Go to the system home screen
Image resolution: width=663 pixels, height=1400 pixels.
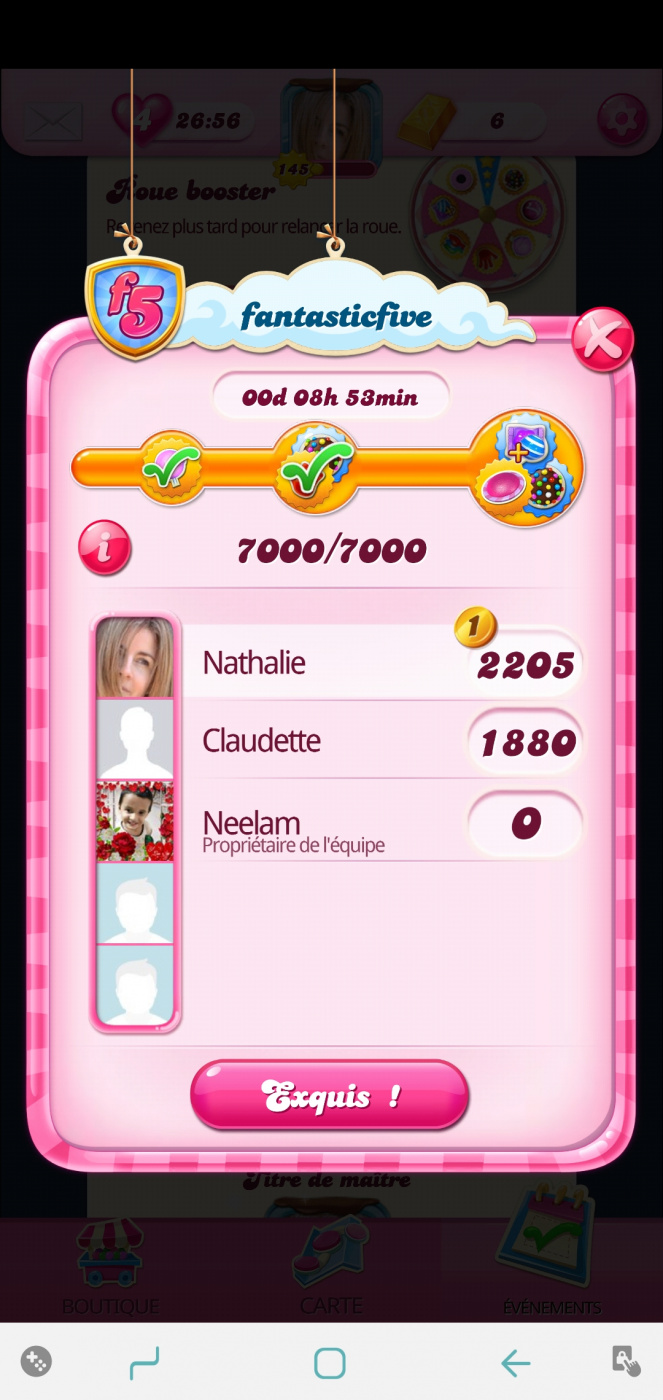329,1362
